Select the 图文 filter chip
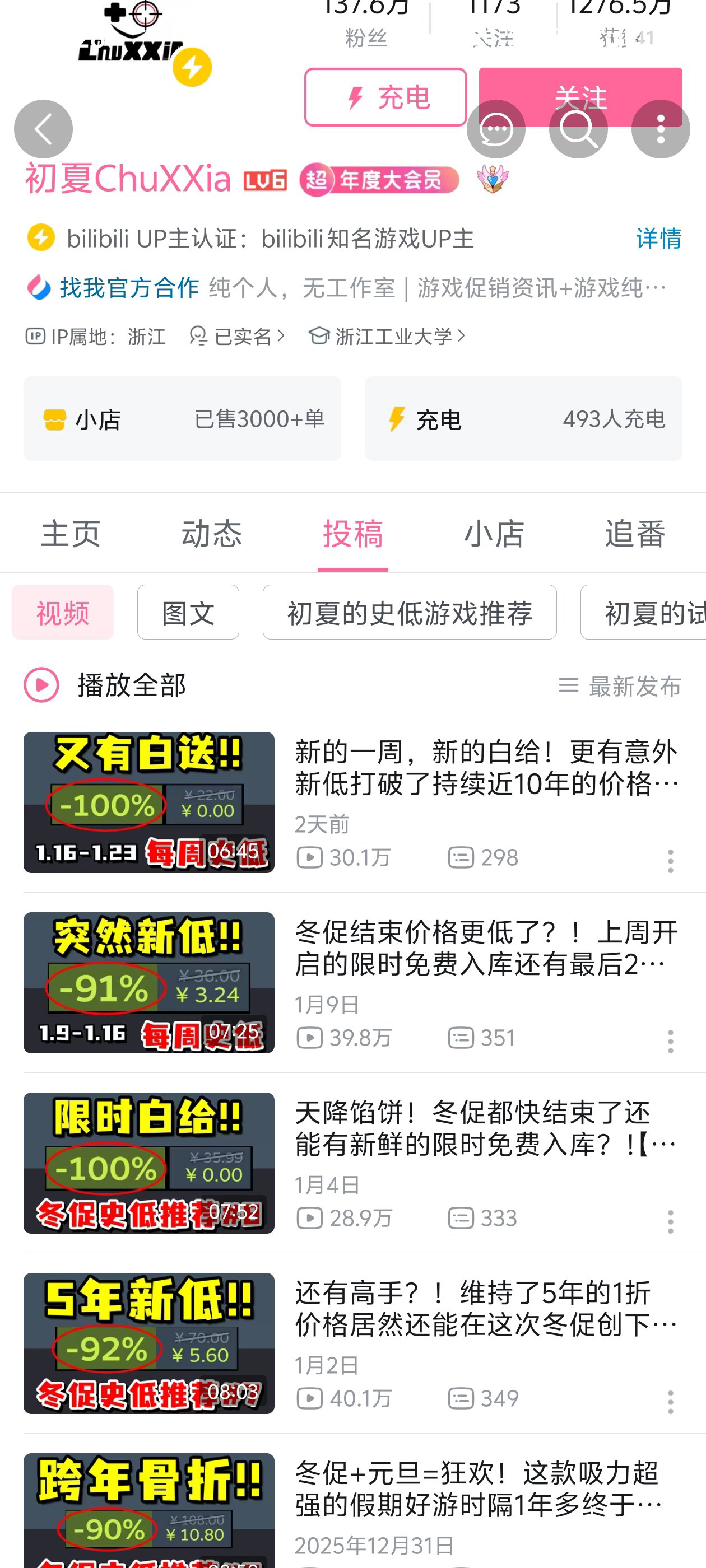Screen dimensions: 706x1568 pyautogui.click(x=188, y=612)
